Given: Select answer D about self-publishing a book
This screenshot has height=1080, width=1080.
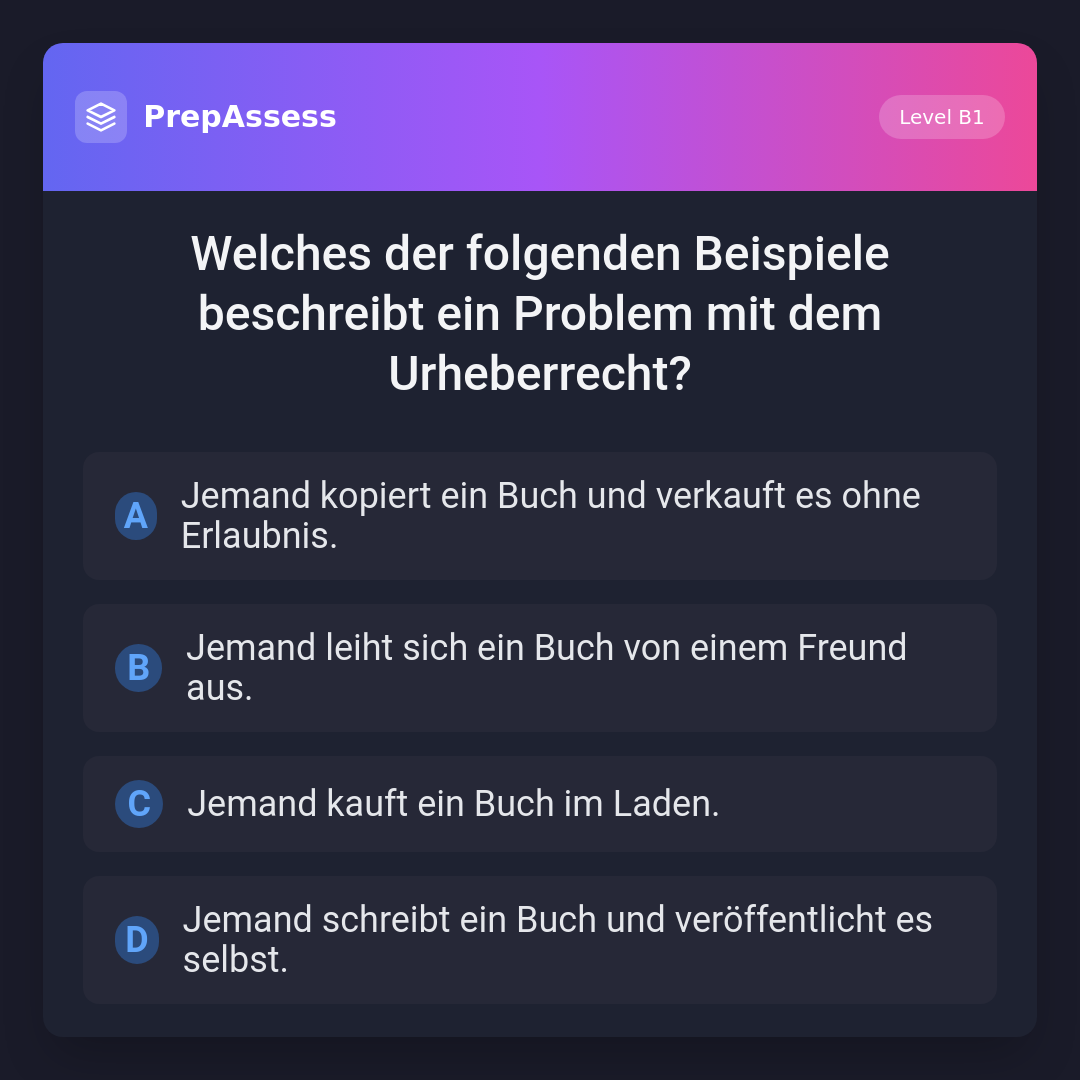Looking at the screenshot, I should (540, 940).
